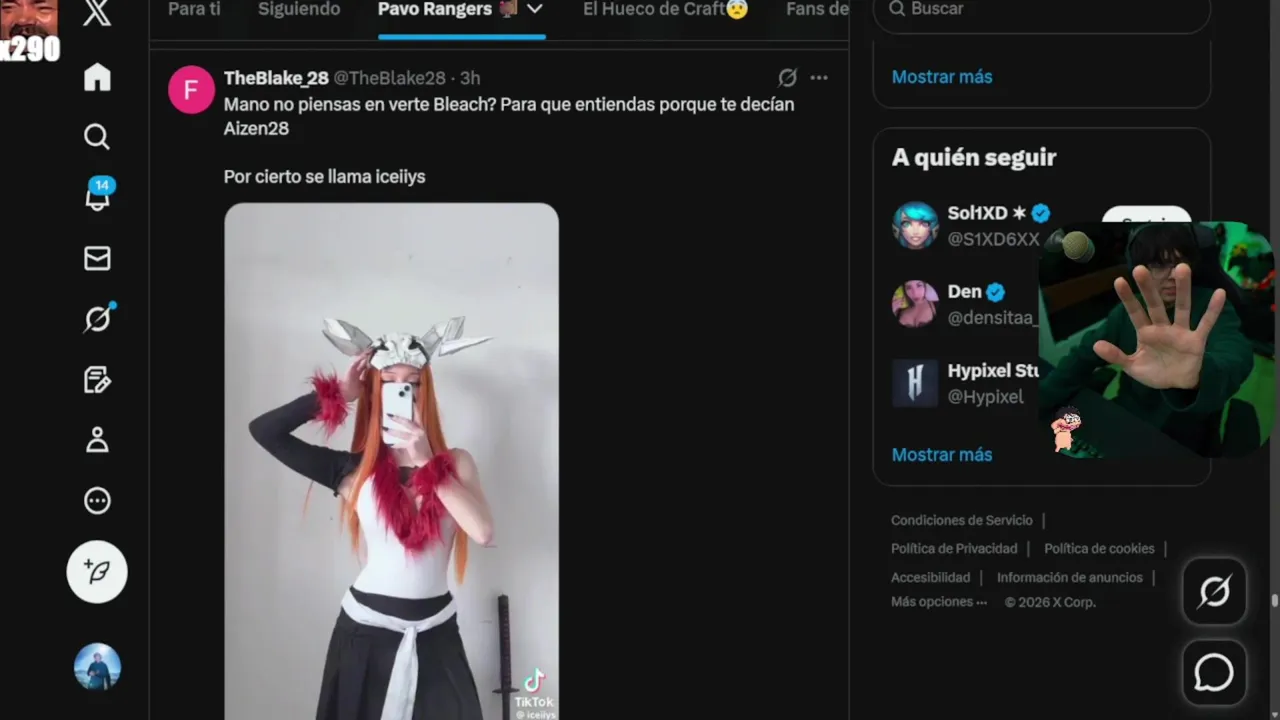Open the profile icon in the sidebar
Viewport: 1280px width, 720px height.
(97, 440)
